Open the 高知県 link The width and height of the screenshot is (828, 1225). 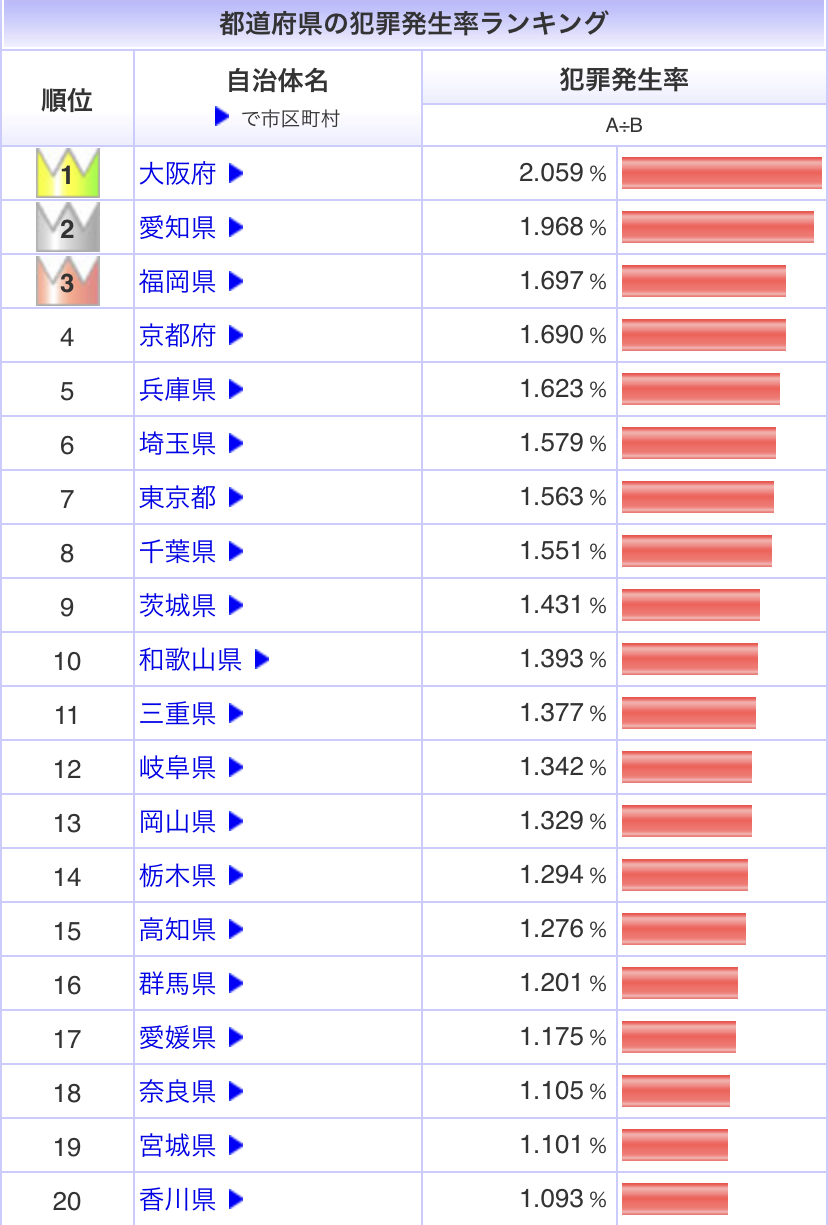point(177,930)
